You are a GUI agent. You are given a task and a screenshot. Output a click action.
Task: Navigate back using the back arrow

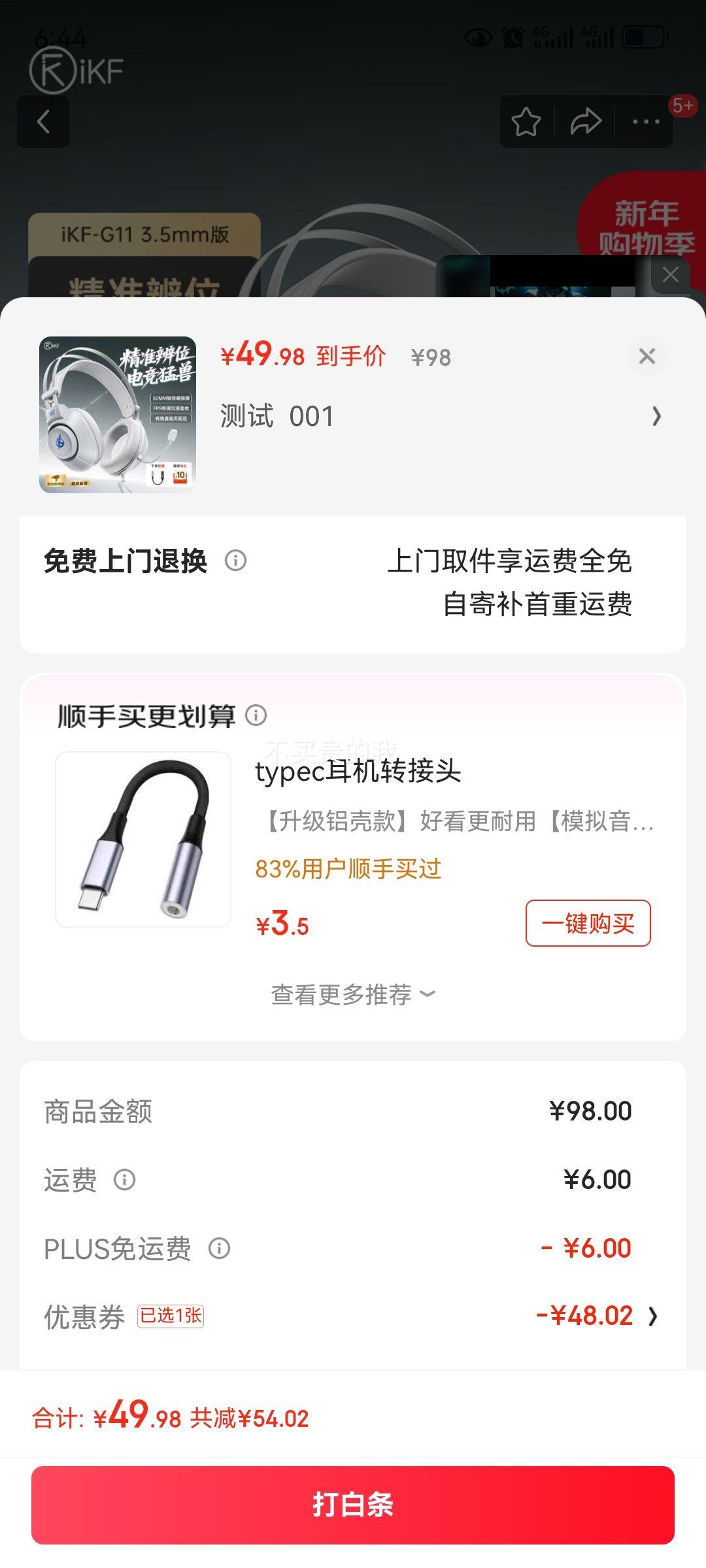point(43,122)
